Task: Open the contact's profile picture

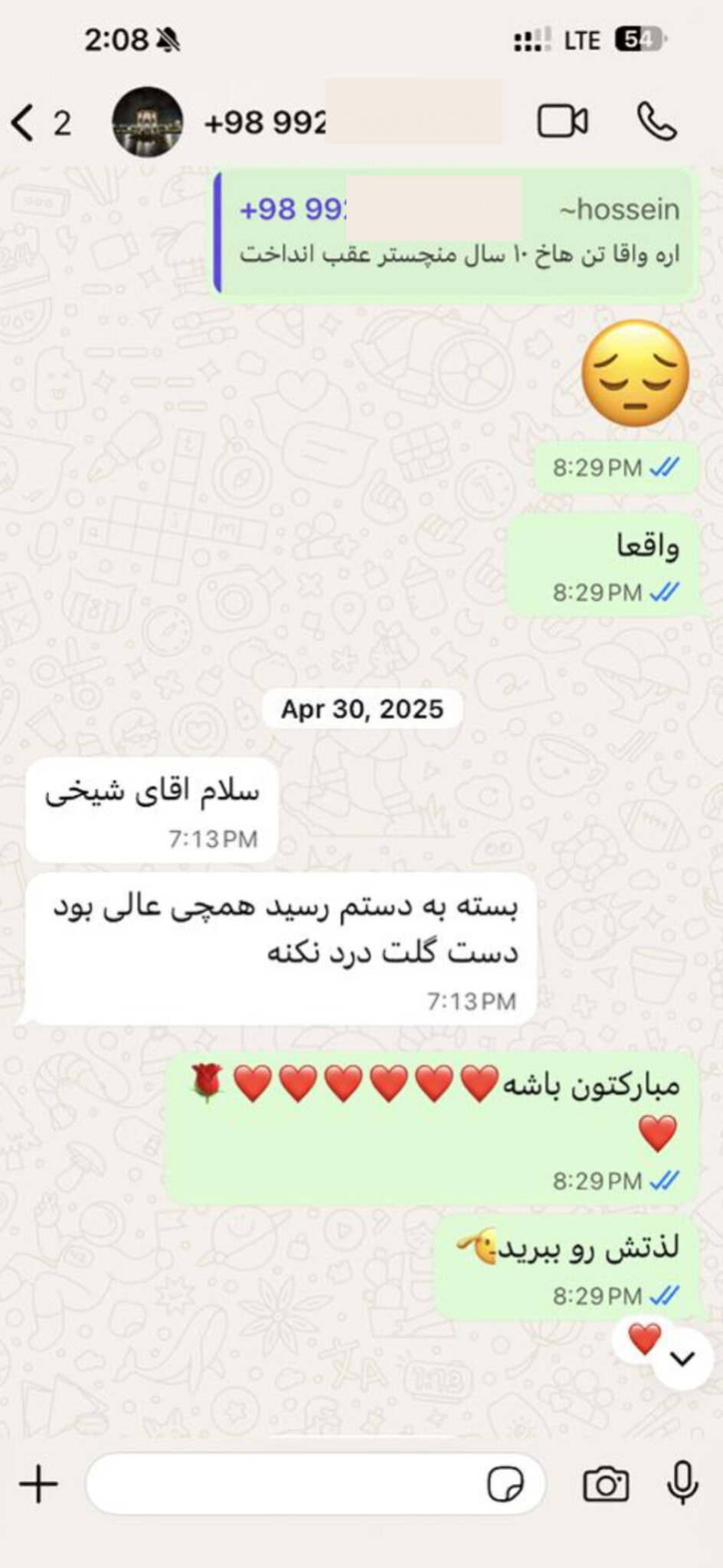Action: [x=147, y=122]
